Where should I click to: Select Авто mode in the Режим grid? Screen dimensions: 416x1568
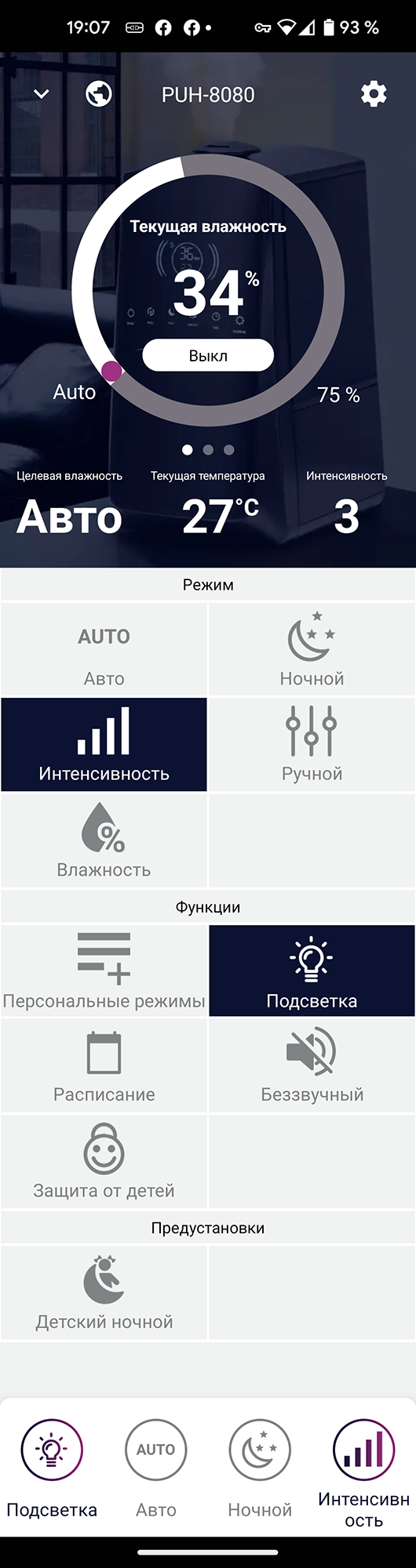click(x=104, y=649)
